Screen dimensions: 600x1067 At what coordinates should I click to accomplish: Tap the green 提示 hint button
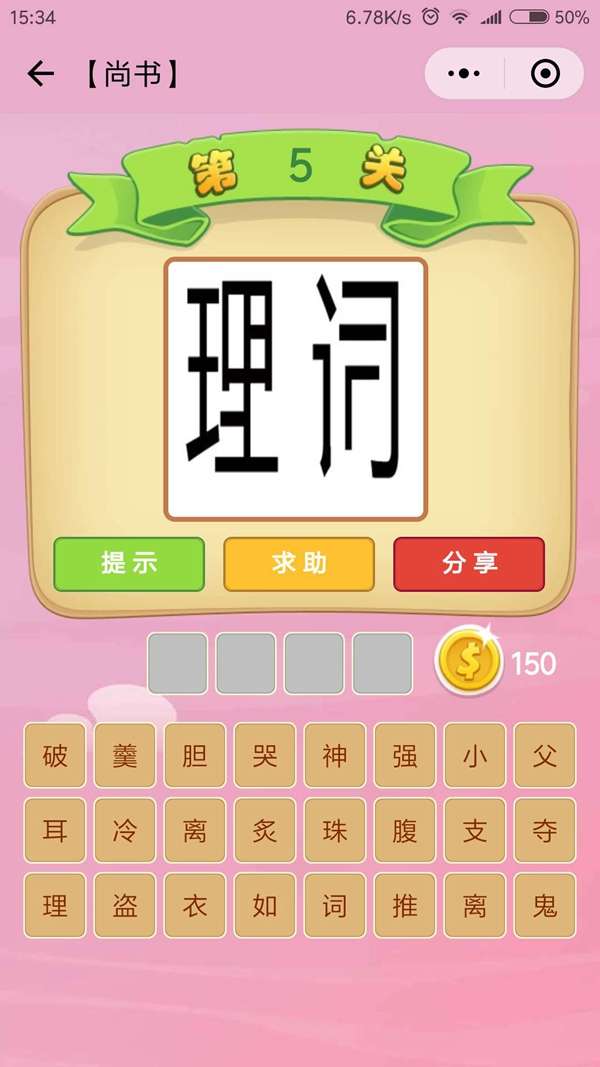pyautogui.click(x=129, y=564)
